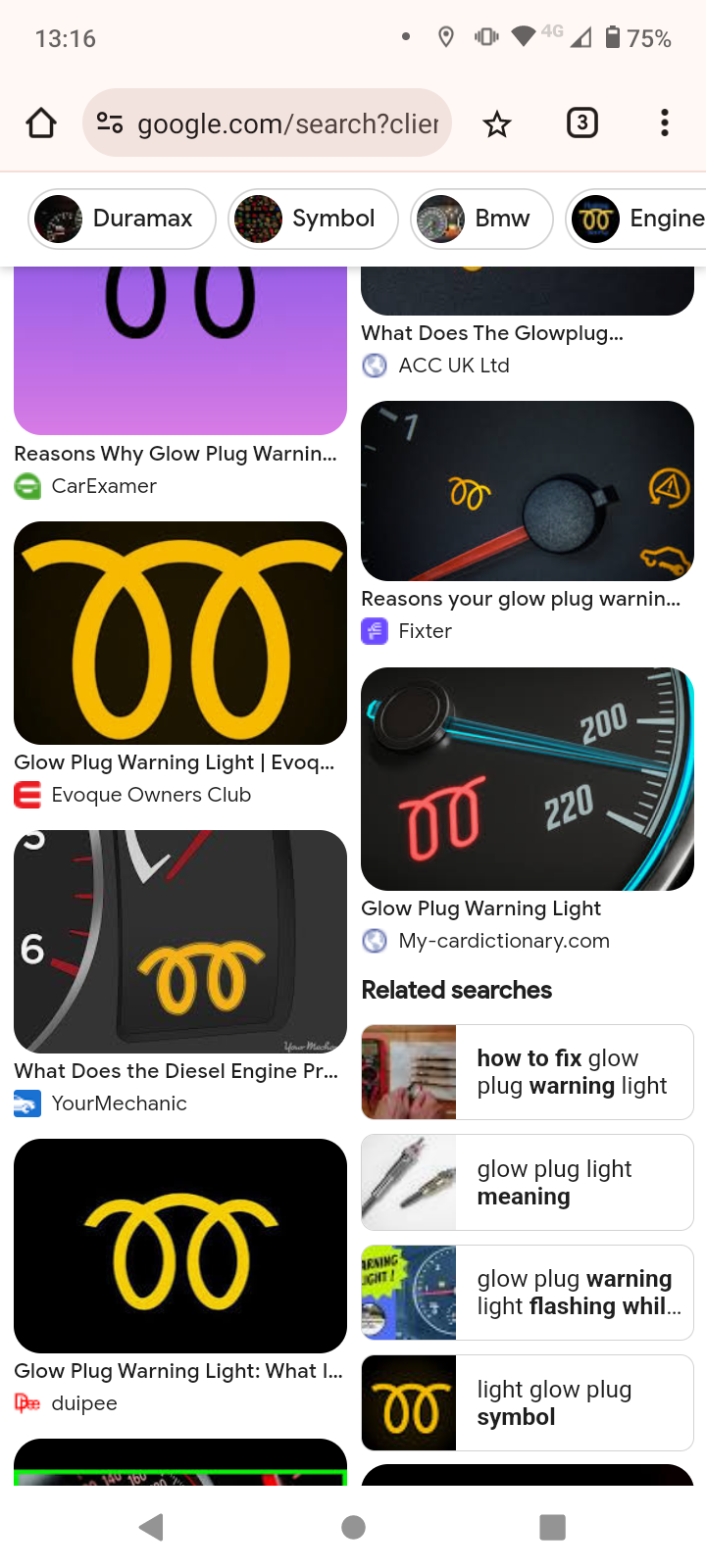Open the browser overflow menu
Image resolution: width=706 pixels, height=1568 pixels.
[665, 123]
